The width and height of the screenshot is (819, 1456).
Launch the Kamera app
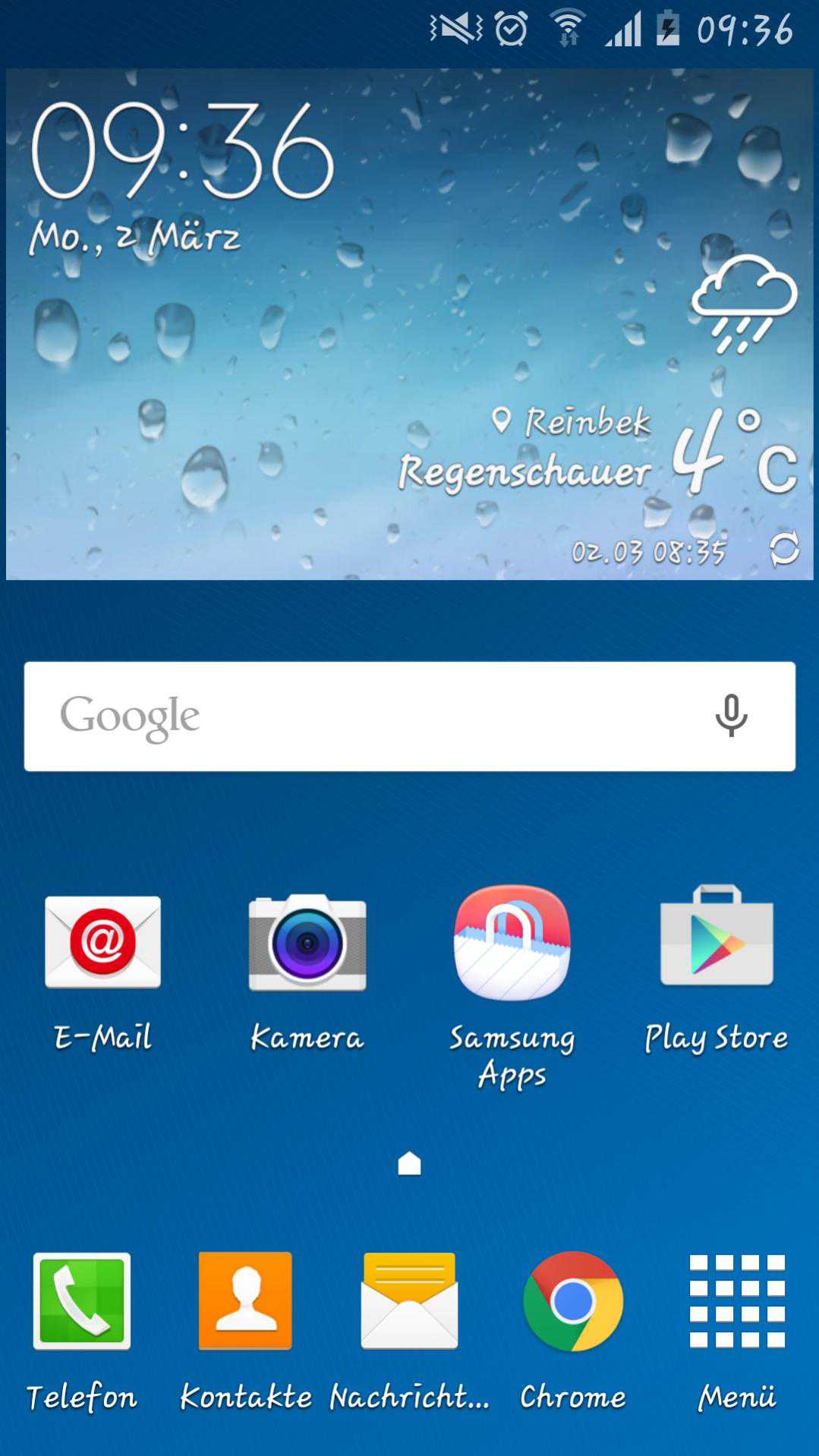[x=307, y=942]
